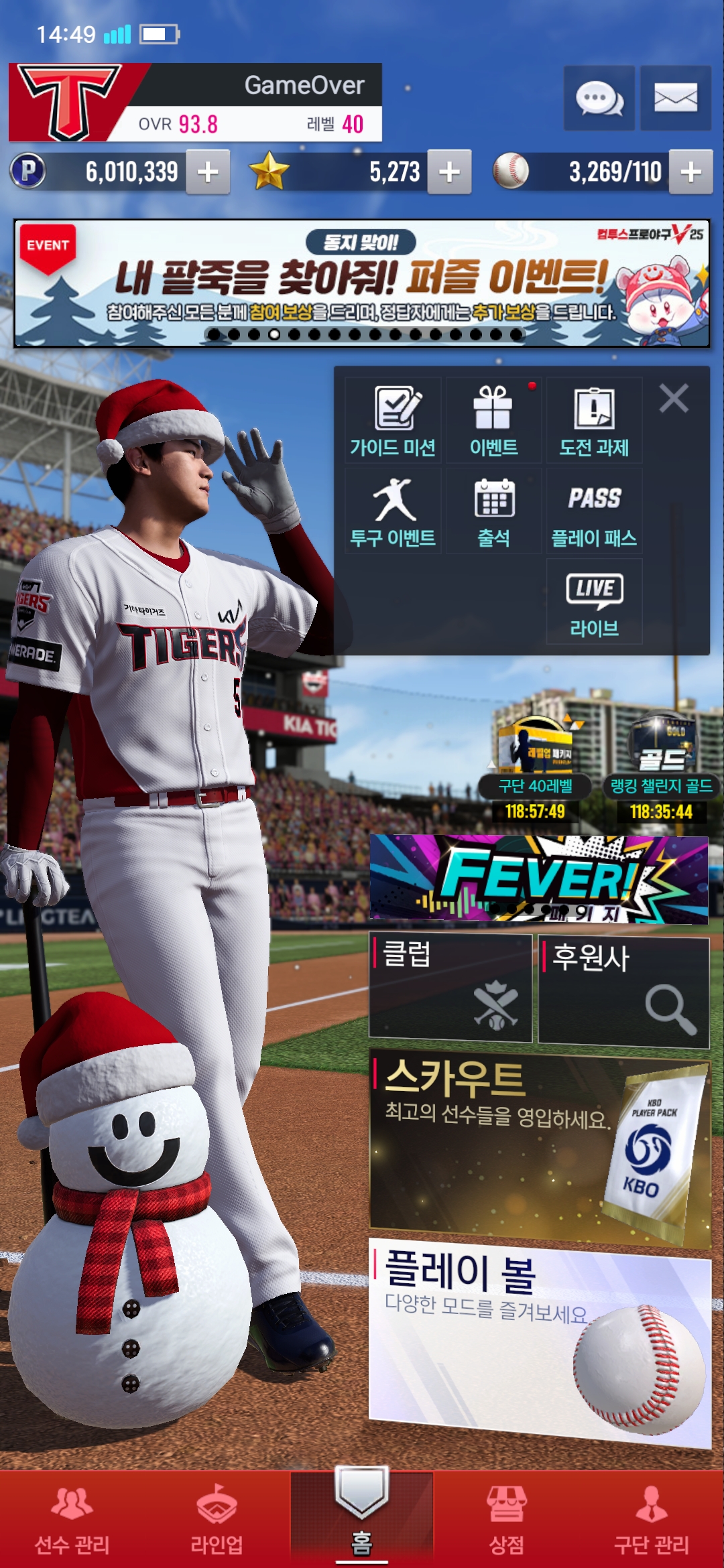The width and height of the screenshot is (724, 1568).
Task: Open 라이브 menu
Action: (594, 601)
